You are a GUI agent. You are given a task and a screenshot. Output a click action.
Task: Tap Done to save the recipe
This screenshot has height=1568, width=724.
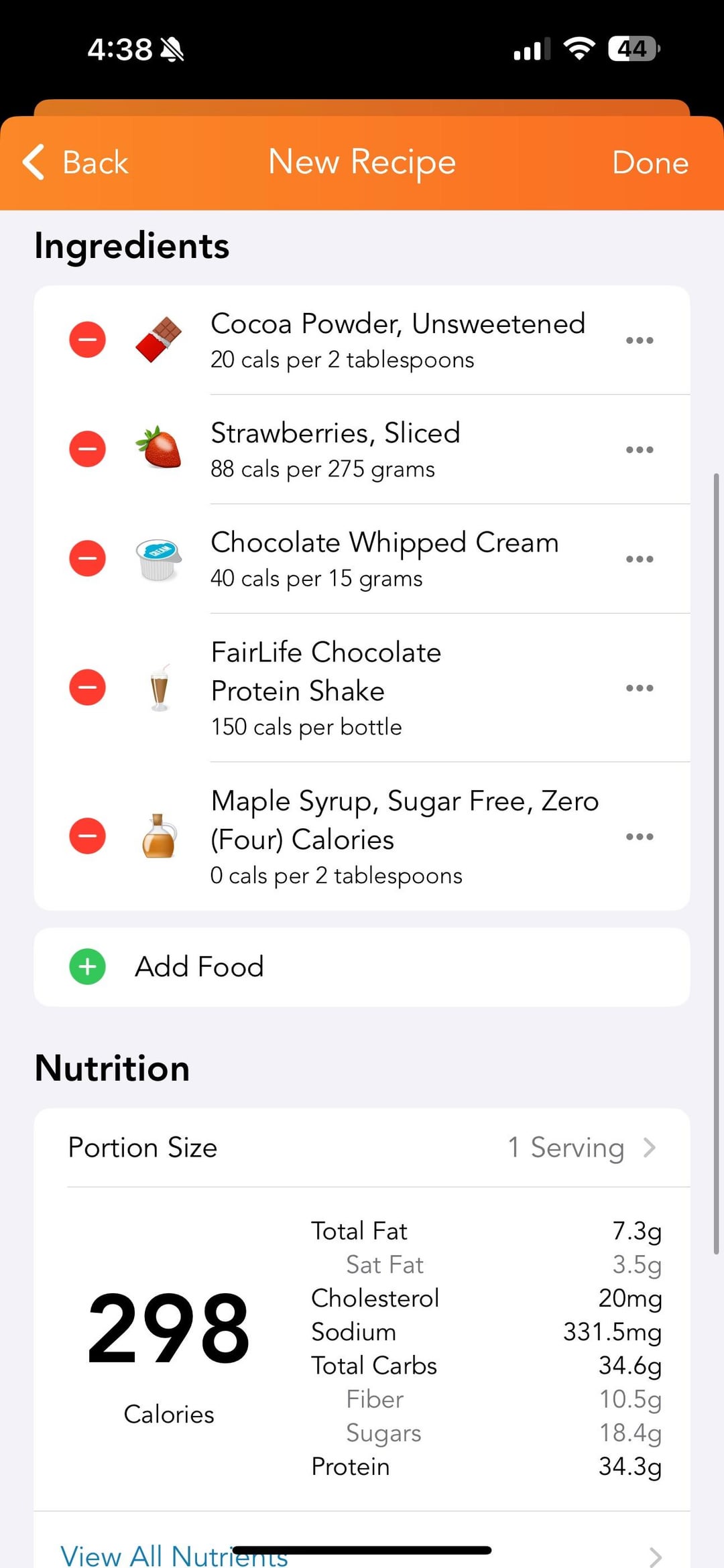click(650, 162)
